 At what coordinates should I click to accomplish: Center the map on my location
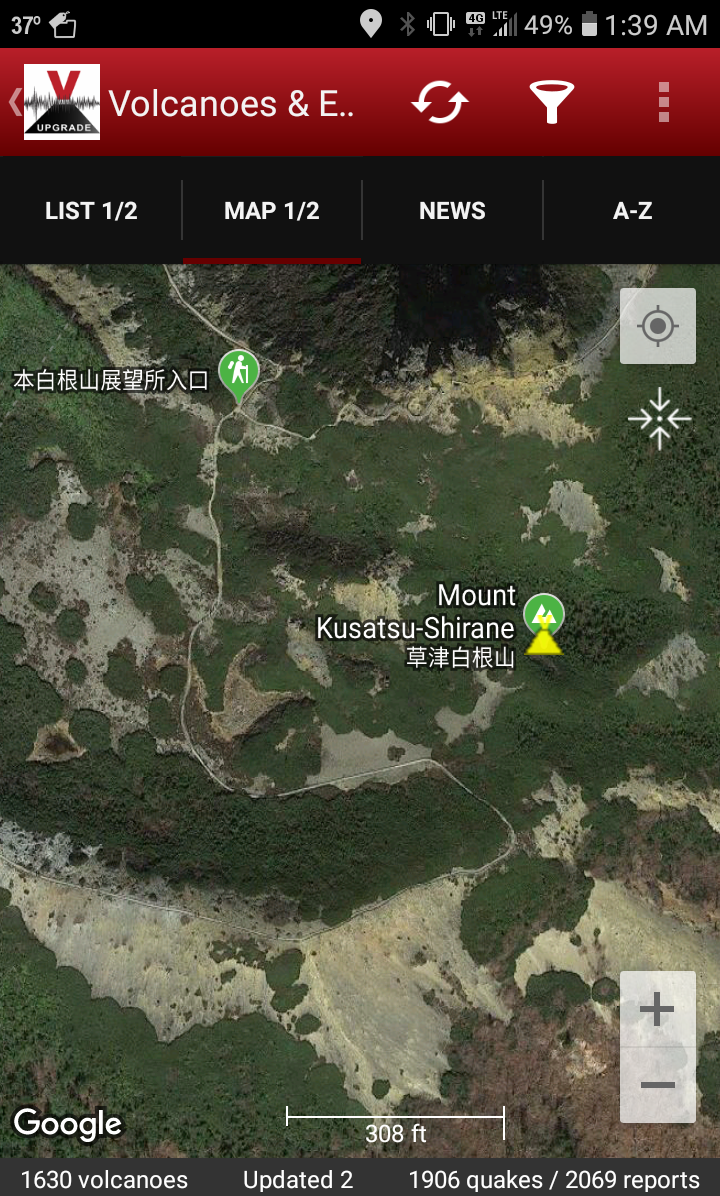(658, 326)
